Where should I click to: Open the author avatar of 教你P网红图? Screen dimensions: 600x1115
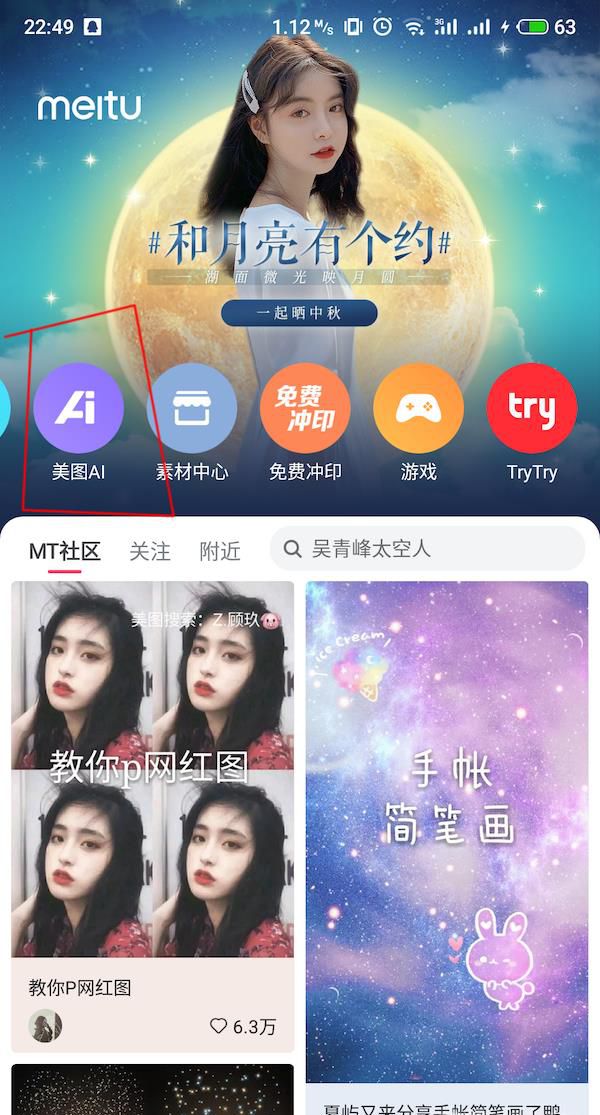(45, 1026)
